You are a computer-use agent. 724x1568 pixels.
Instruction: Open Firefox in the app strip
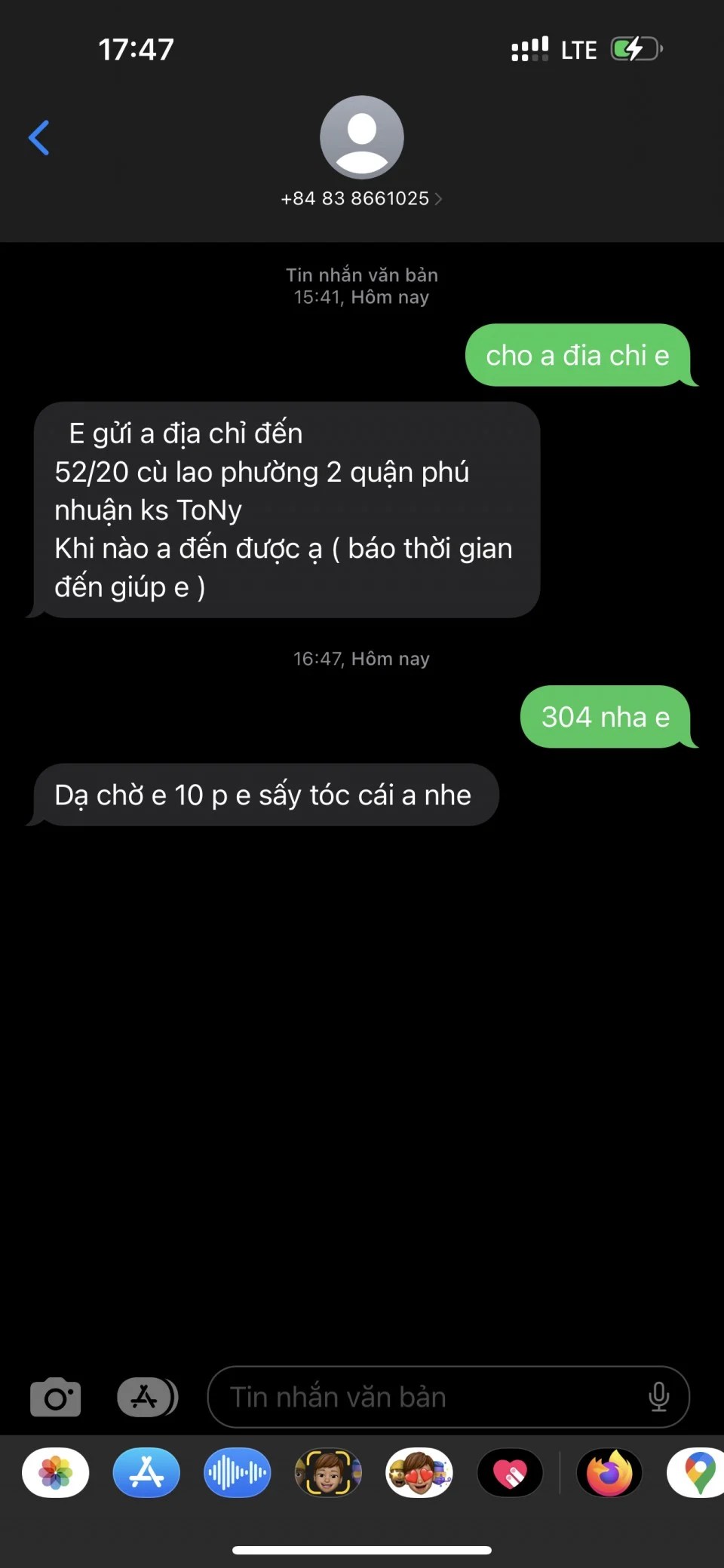point(609,1472)
